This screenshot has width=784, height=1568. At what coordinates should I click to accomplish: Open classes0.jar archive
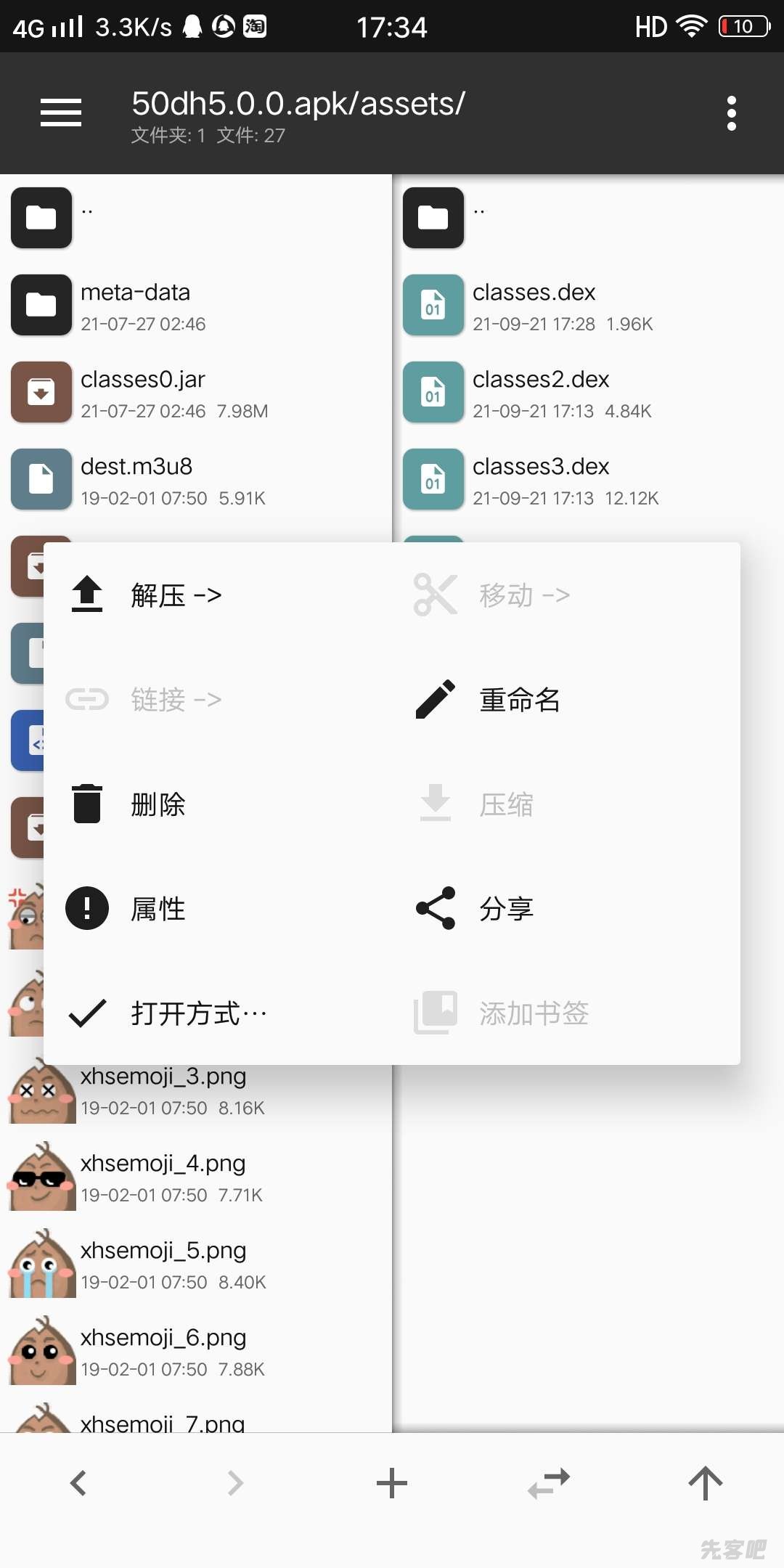point(142,392)
